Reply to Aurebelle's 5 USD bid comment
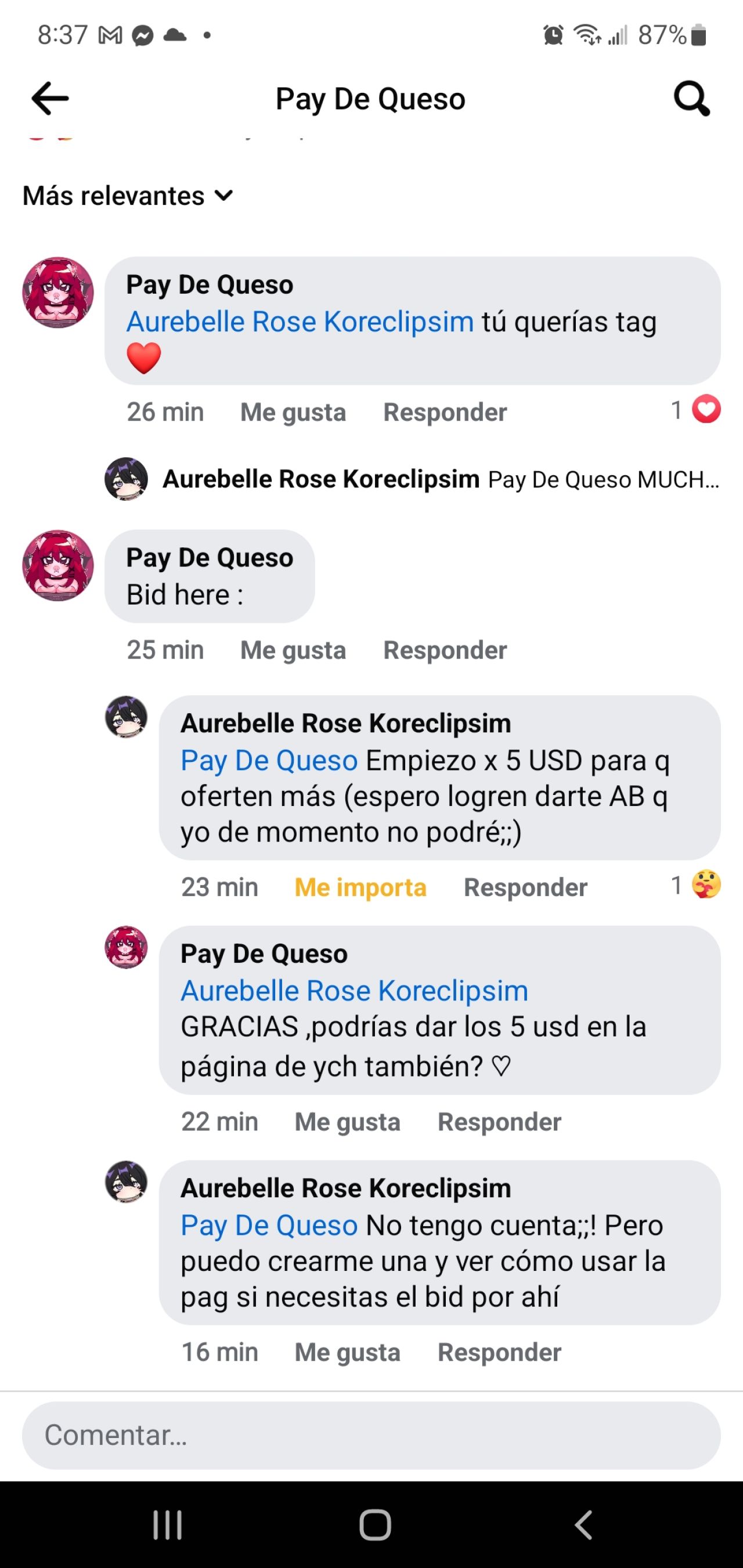This screenshot has height=1568, width=743. pyautogui.click(x=525, y=887)
